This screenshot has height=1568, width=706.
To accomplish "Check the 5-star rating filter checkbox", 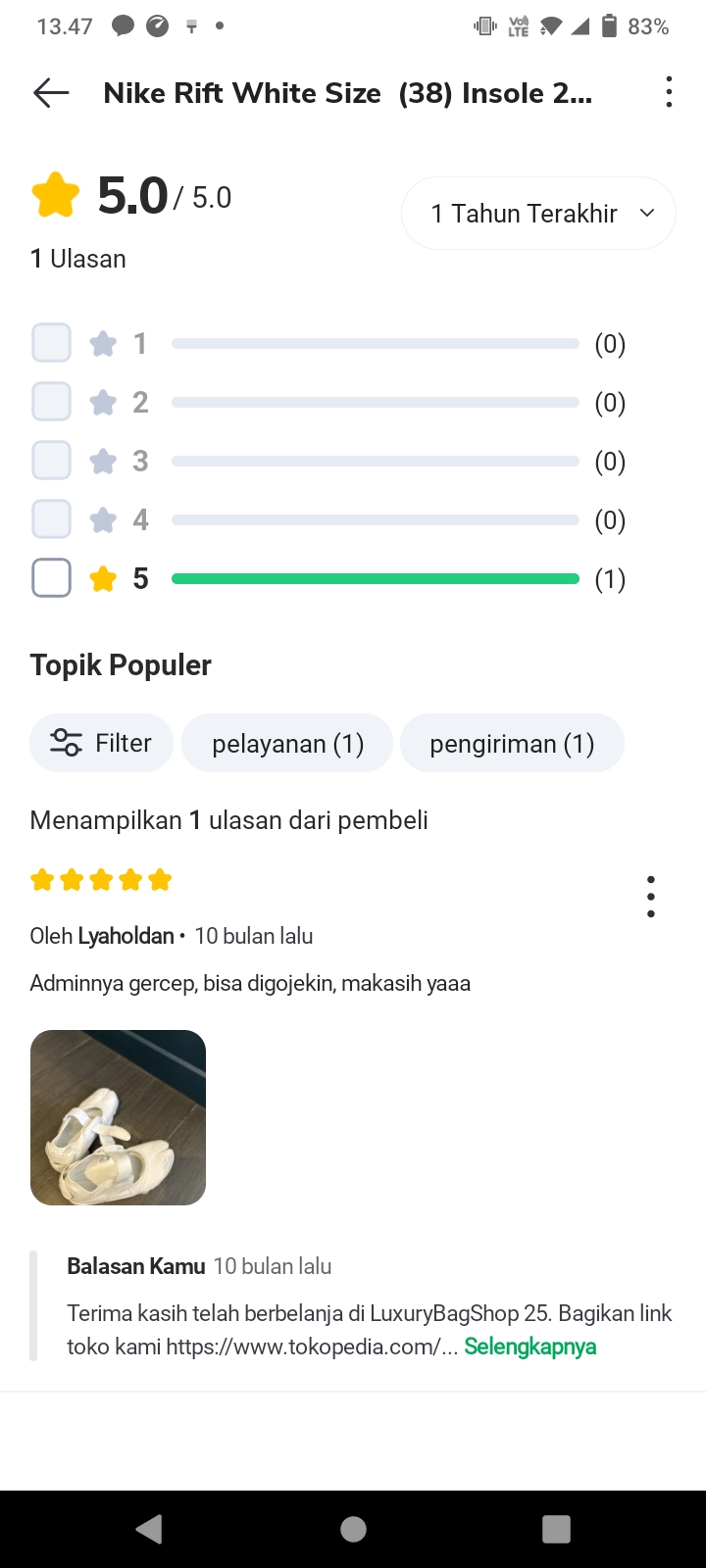I will click(51, 577).
